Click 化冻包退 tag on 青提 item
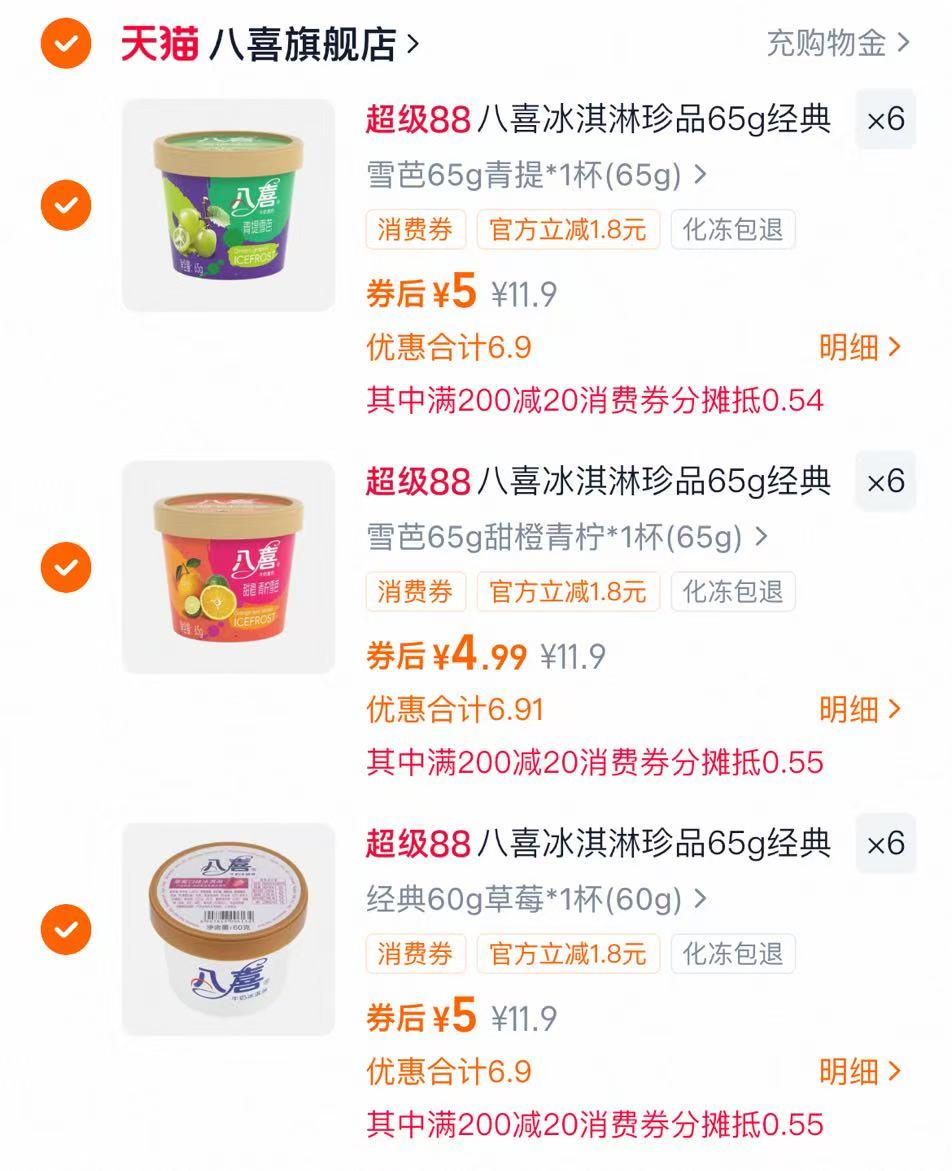The height and width of the screenshot is (1171, 952). (x=734, y=231)
